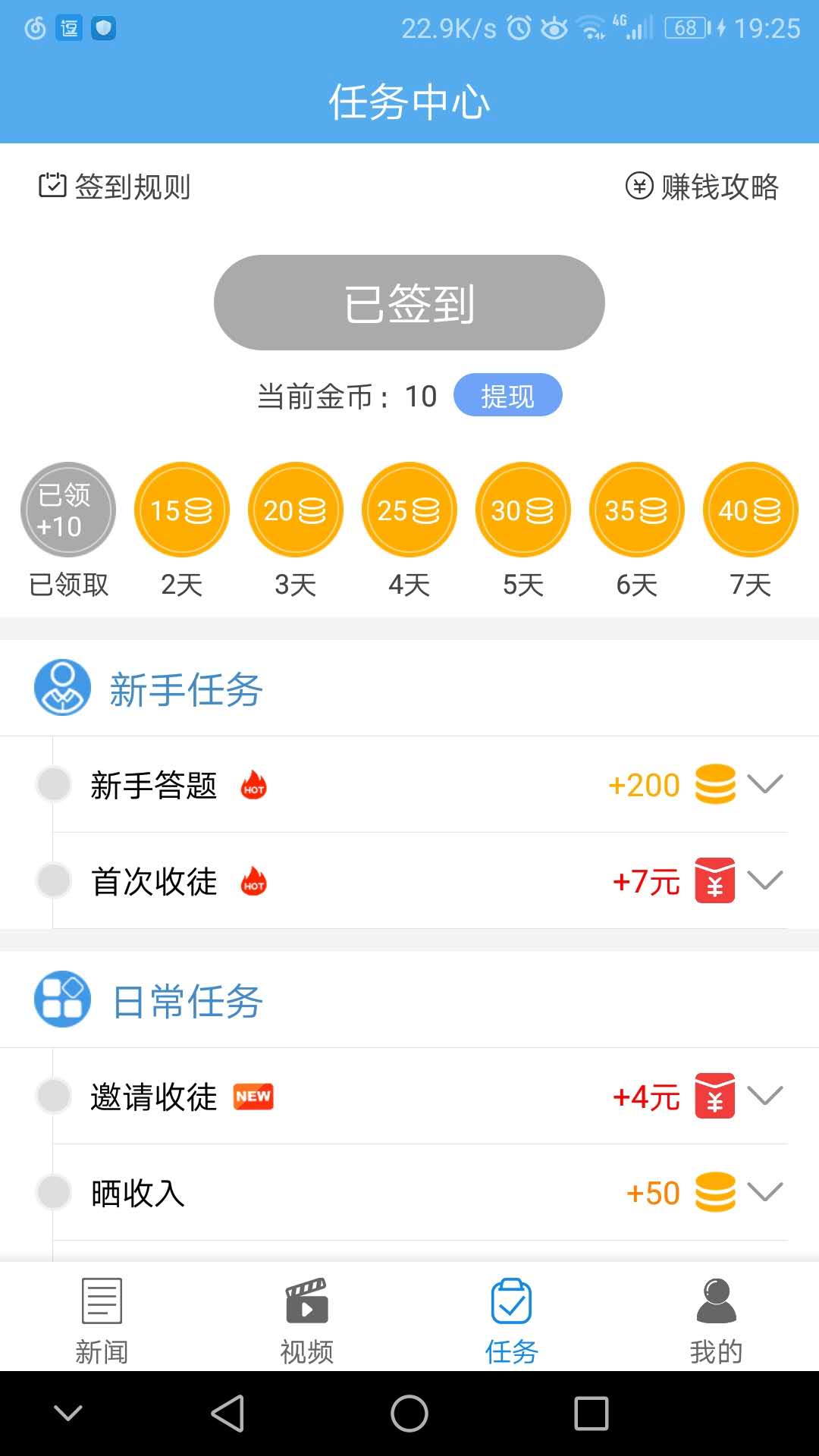Click the 4天 daily reward coin
819x1456 pixels.
[x=409, y=510]
